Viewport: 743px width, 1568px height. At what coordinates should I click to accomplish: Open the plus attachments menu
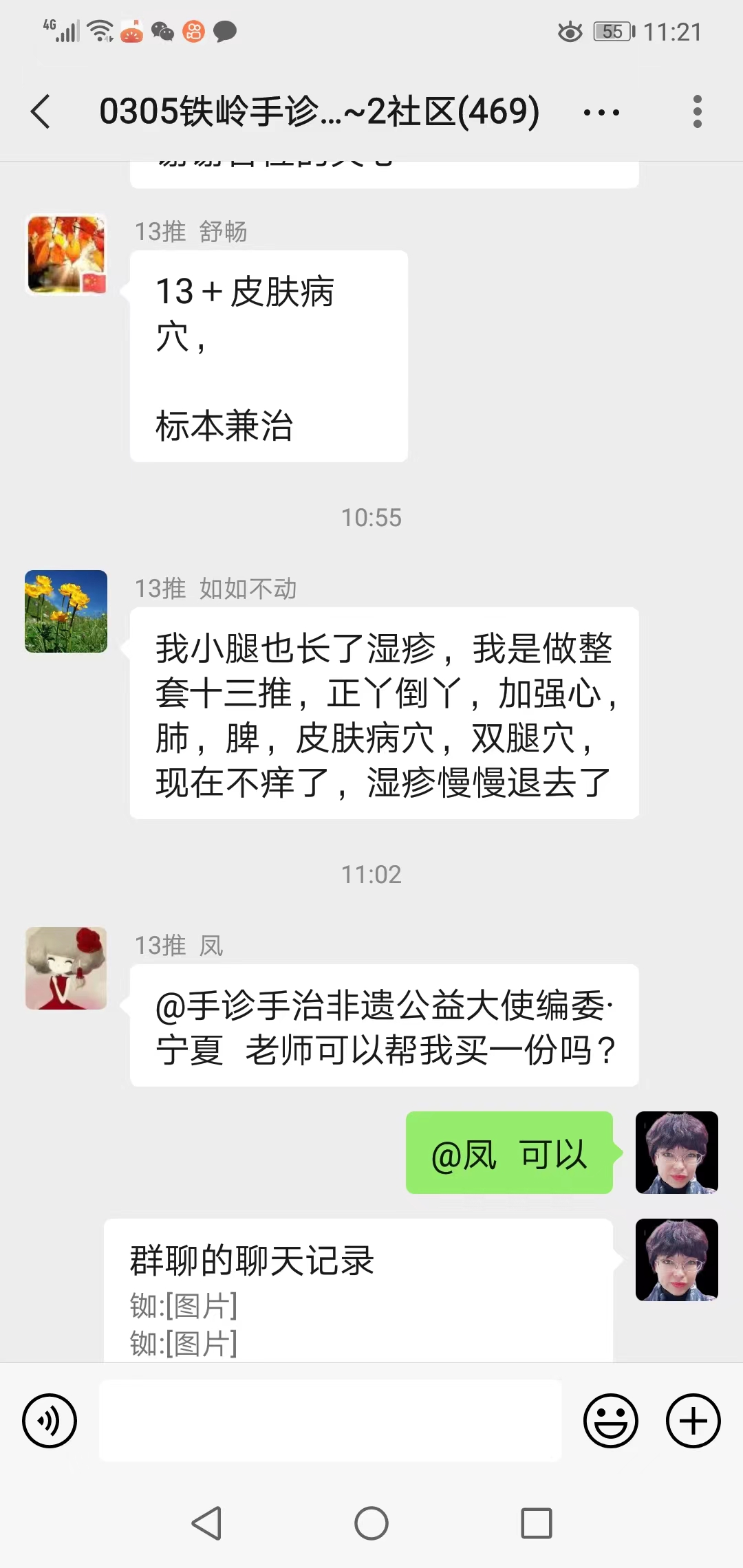(693, 1421)
